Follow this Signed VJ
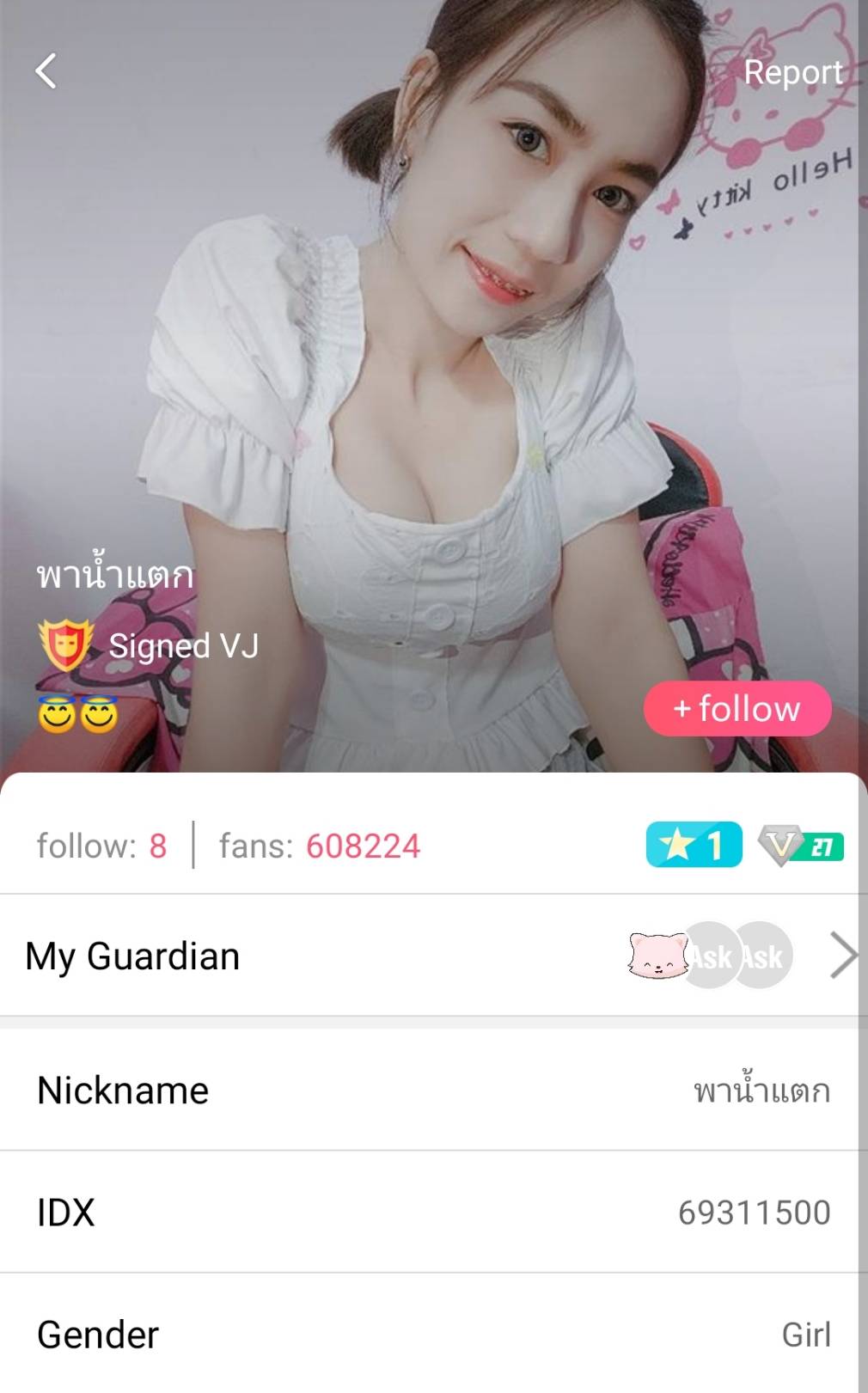 click(737, 709)
